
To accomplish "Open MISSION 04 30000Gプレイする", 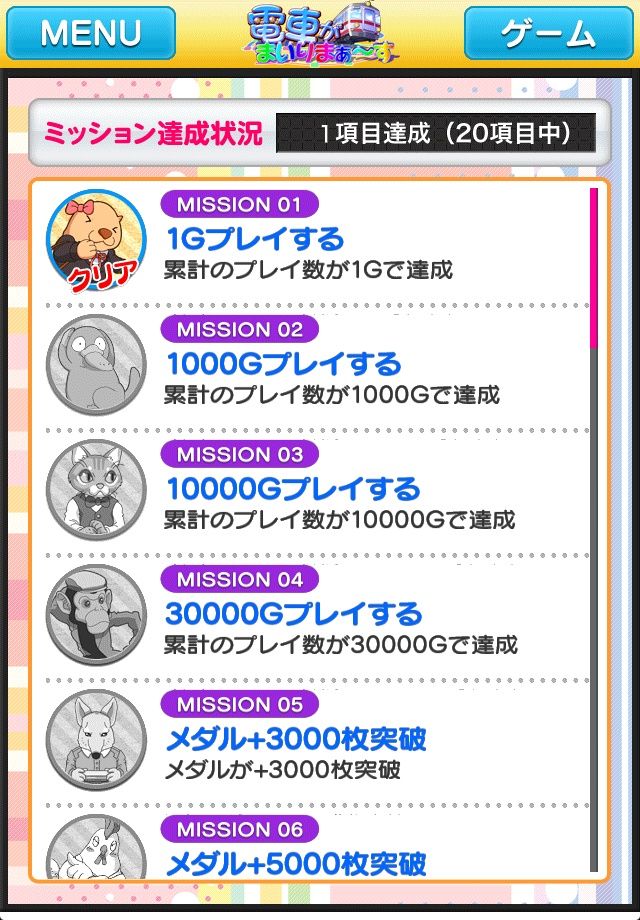I will 315,614.
